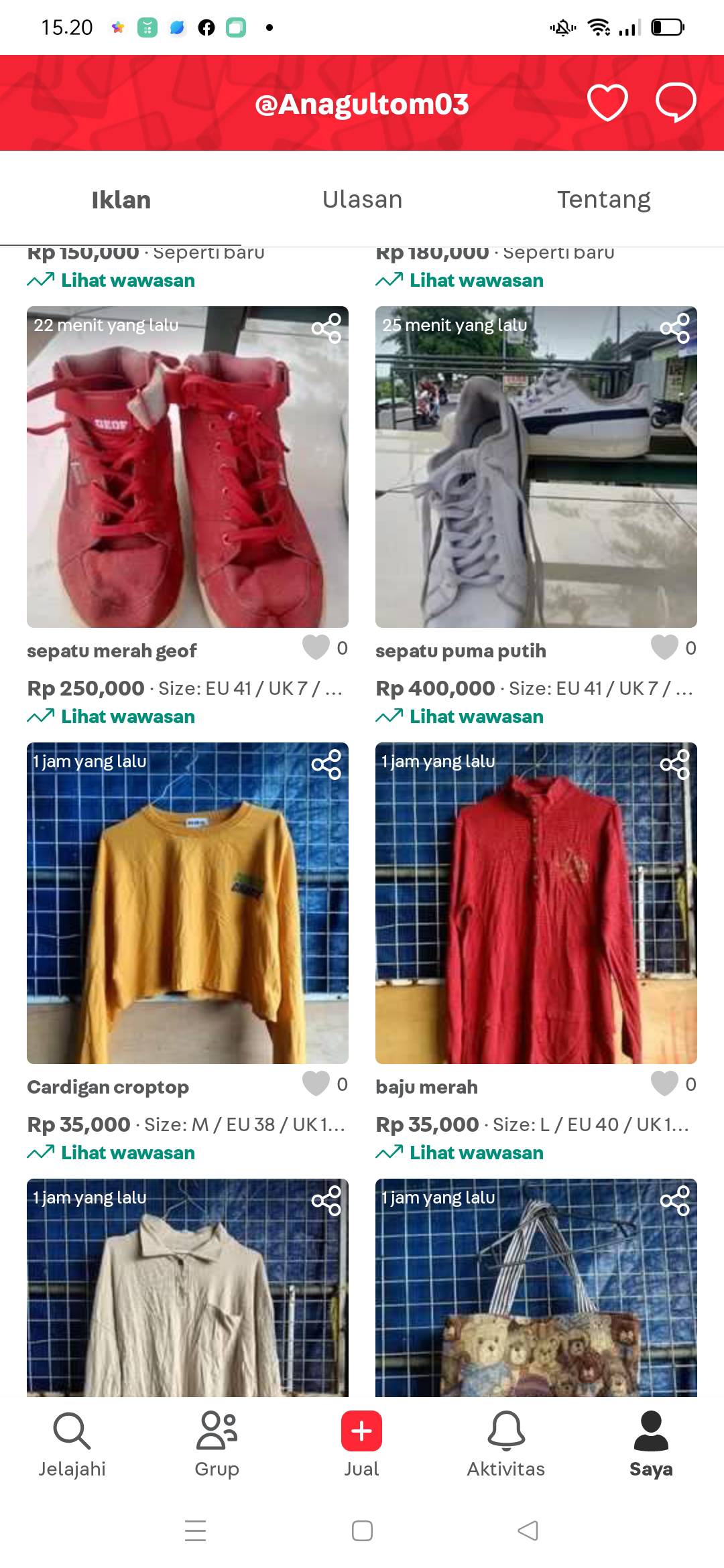This screenshot has height=1568, width=724.
Task: Share the sepatu merah geof listing
Action: pyautogui.click(x=326, y=328)
